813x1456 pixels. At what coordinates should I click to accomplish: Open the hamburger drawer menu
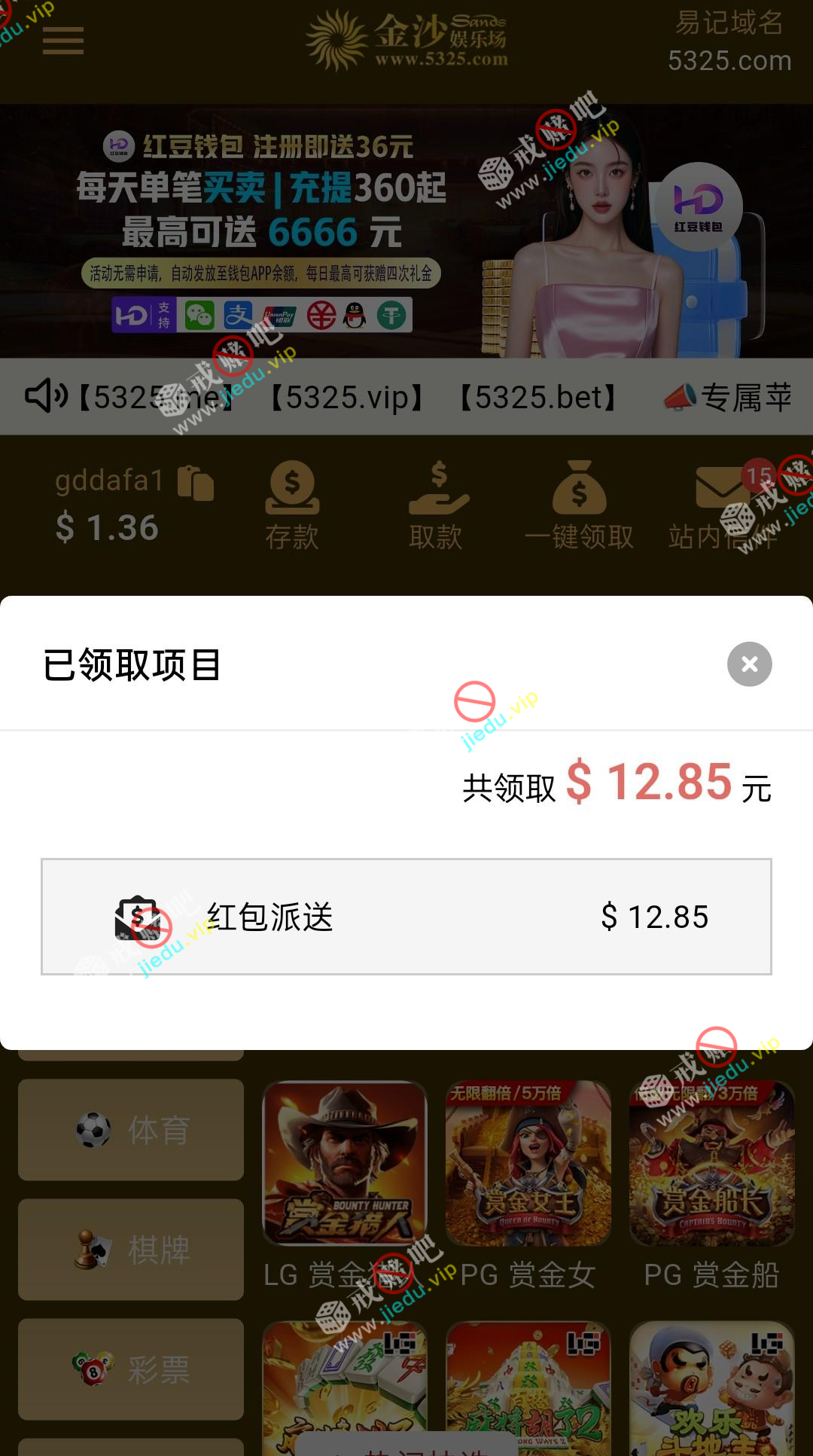coord(63,41)
